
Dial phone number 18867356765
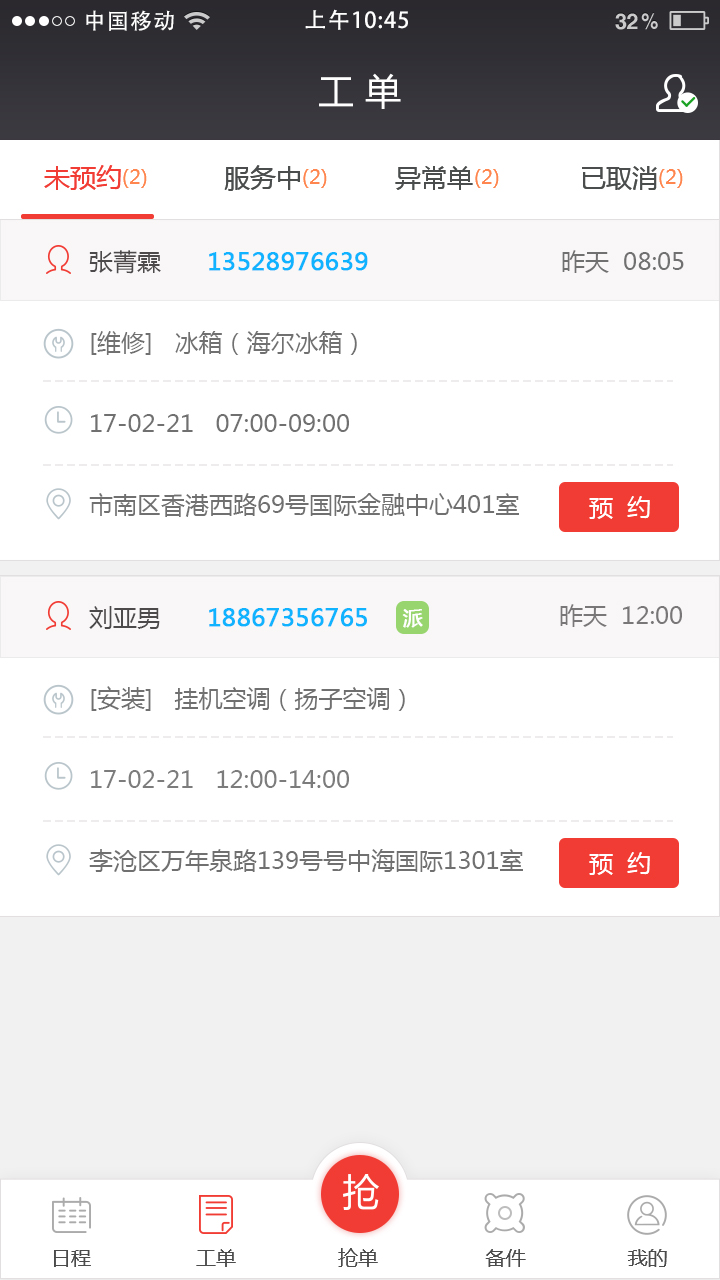(288, 618)
